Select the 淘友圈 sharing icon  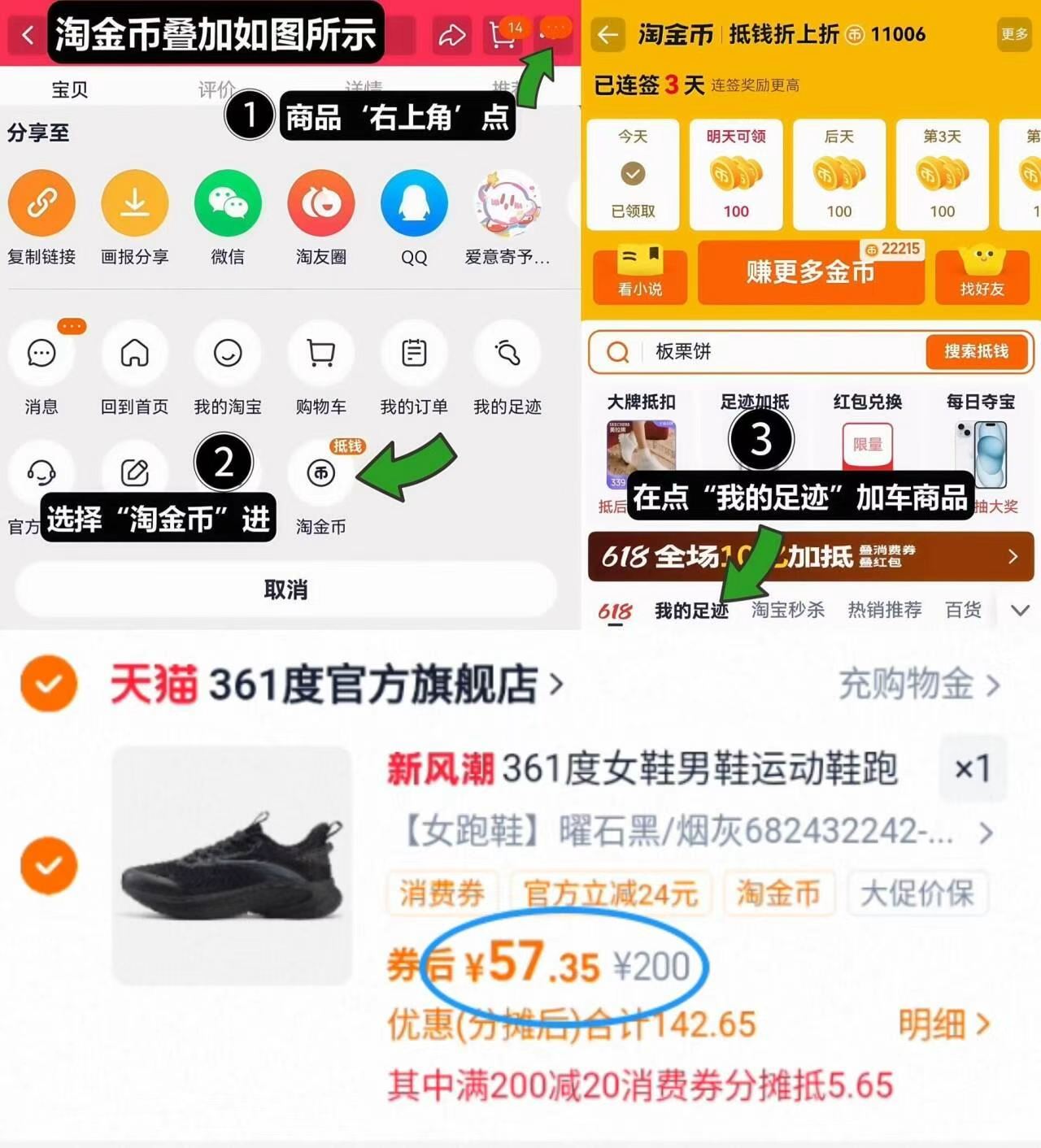click(320, 203)
